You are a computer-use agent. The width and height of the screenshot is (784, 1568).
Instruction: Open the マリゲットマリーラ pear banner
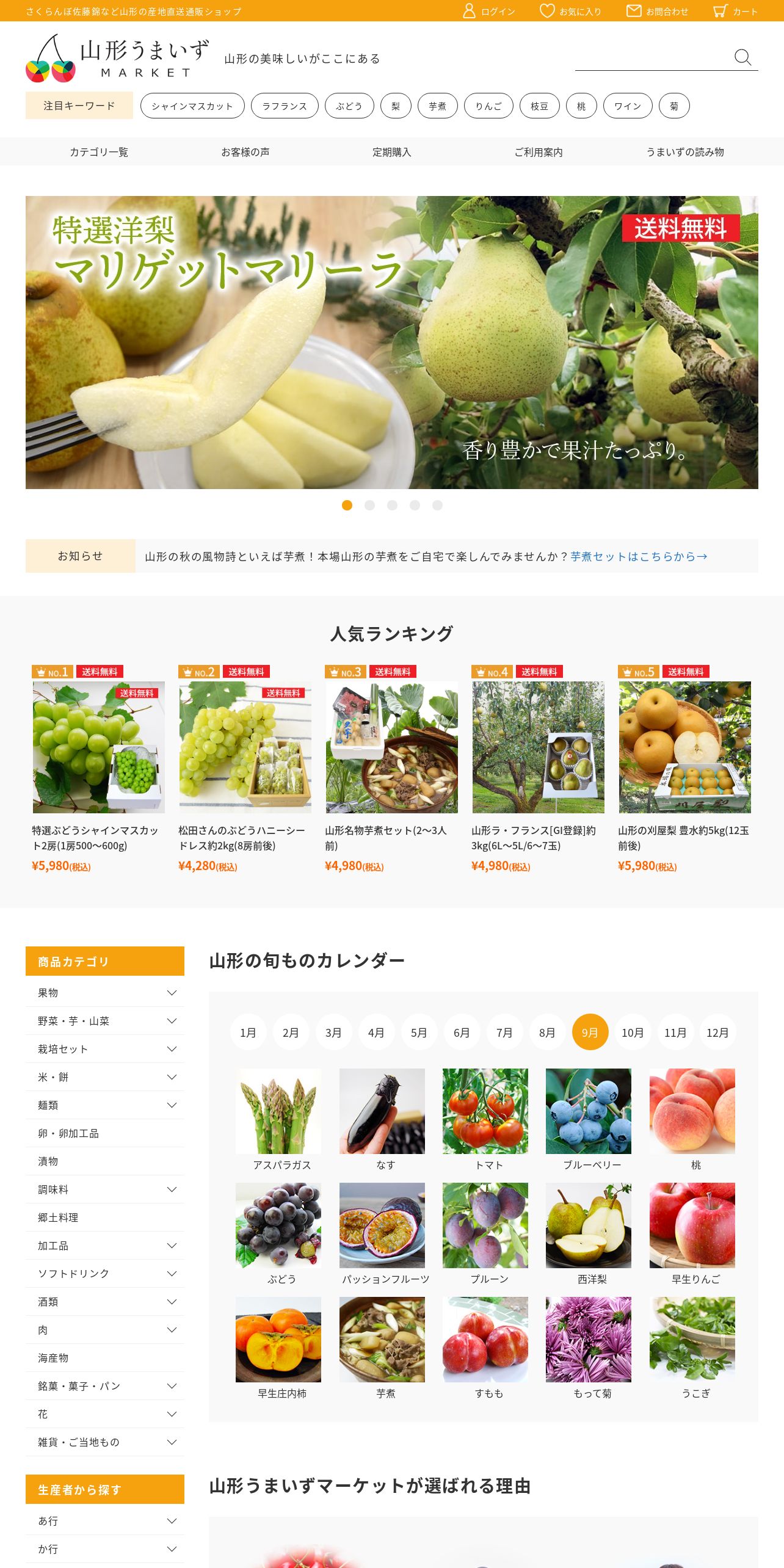(x=391, y=342)
